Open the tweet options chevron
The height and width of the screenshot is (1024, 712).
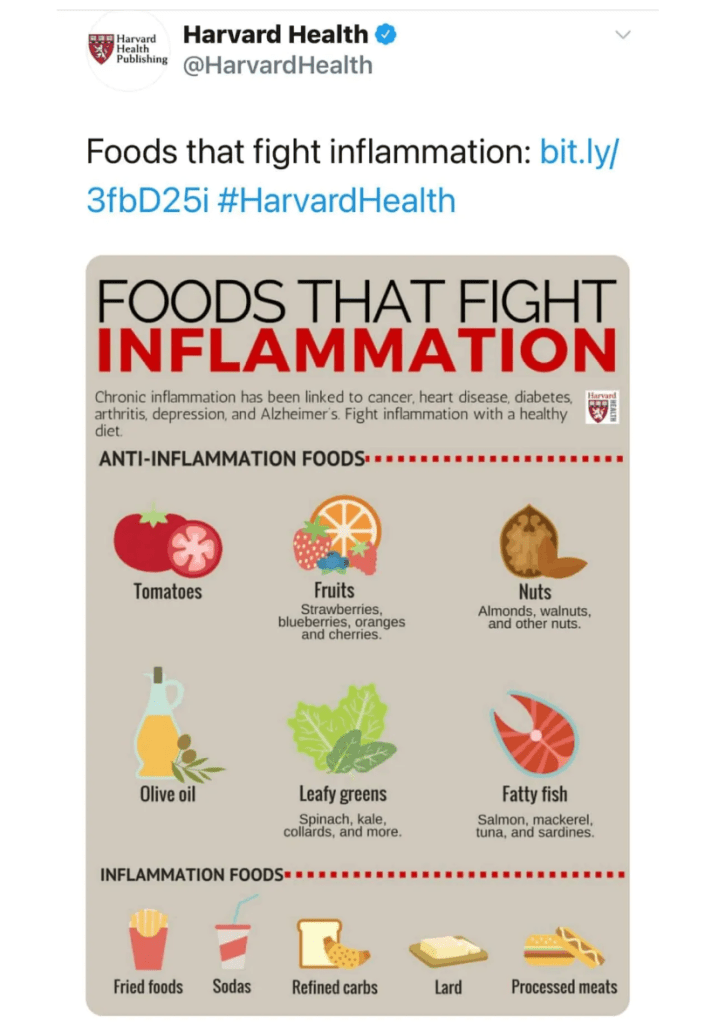[x=623, y=35]
